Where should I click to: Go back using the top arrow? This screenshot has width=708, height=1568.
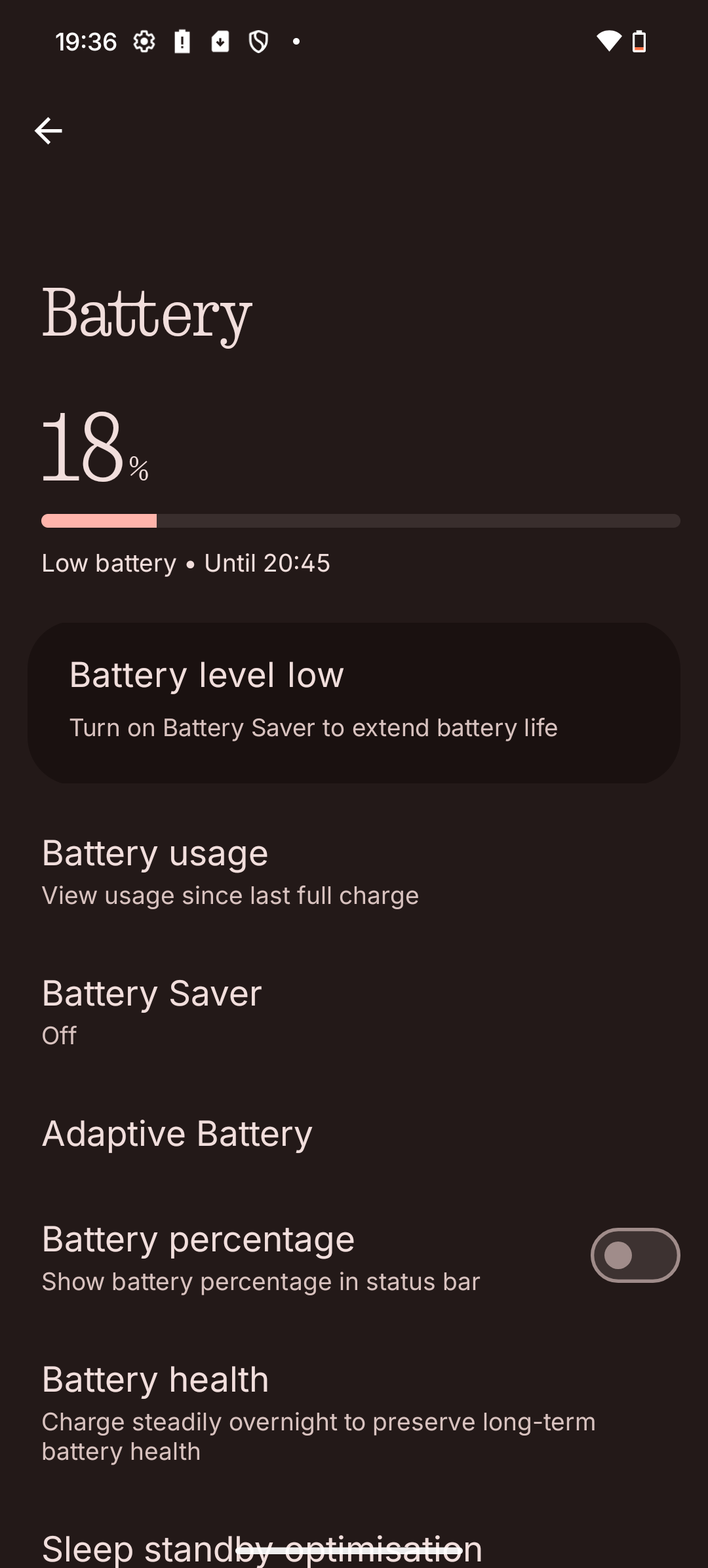point(49,131)
